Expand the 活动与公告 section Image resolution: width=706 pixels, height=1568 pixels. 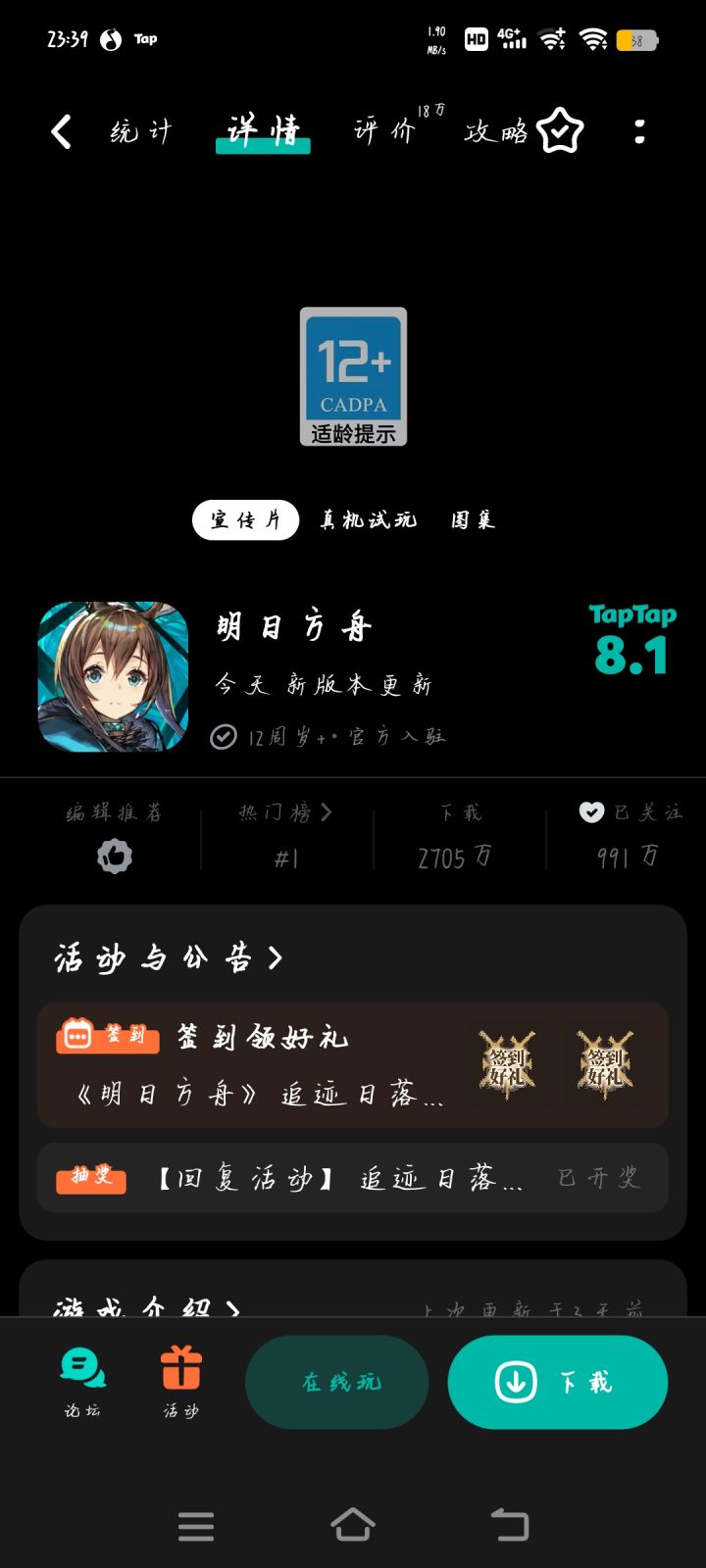(172, 957)
